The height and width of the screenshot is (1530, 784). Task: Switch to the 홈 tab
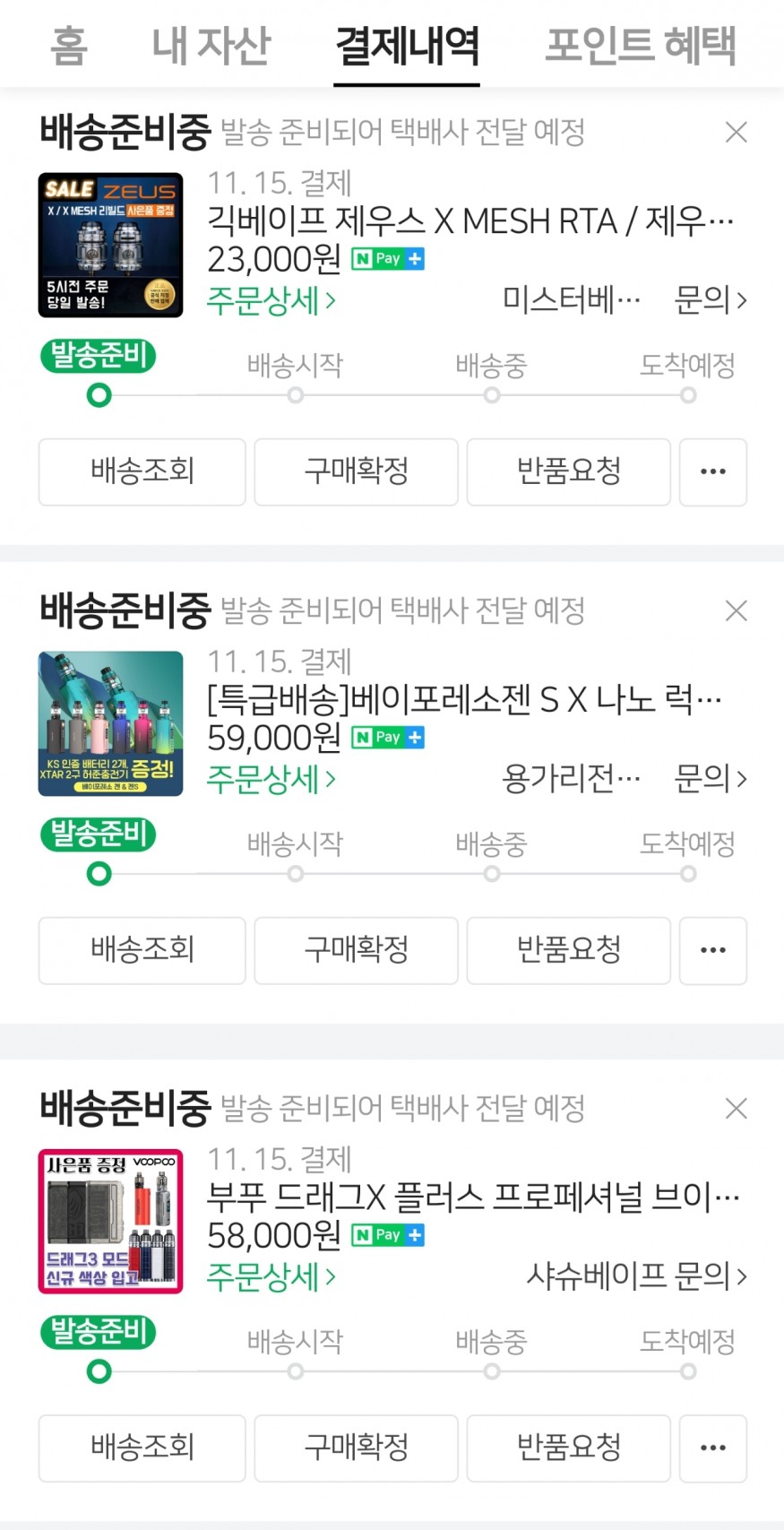pyautogui.click(x=69, y=46)
